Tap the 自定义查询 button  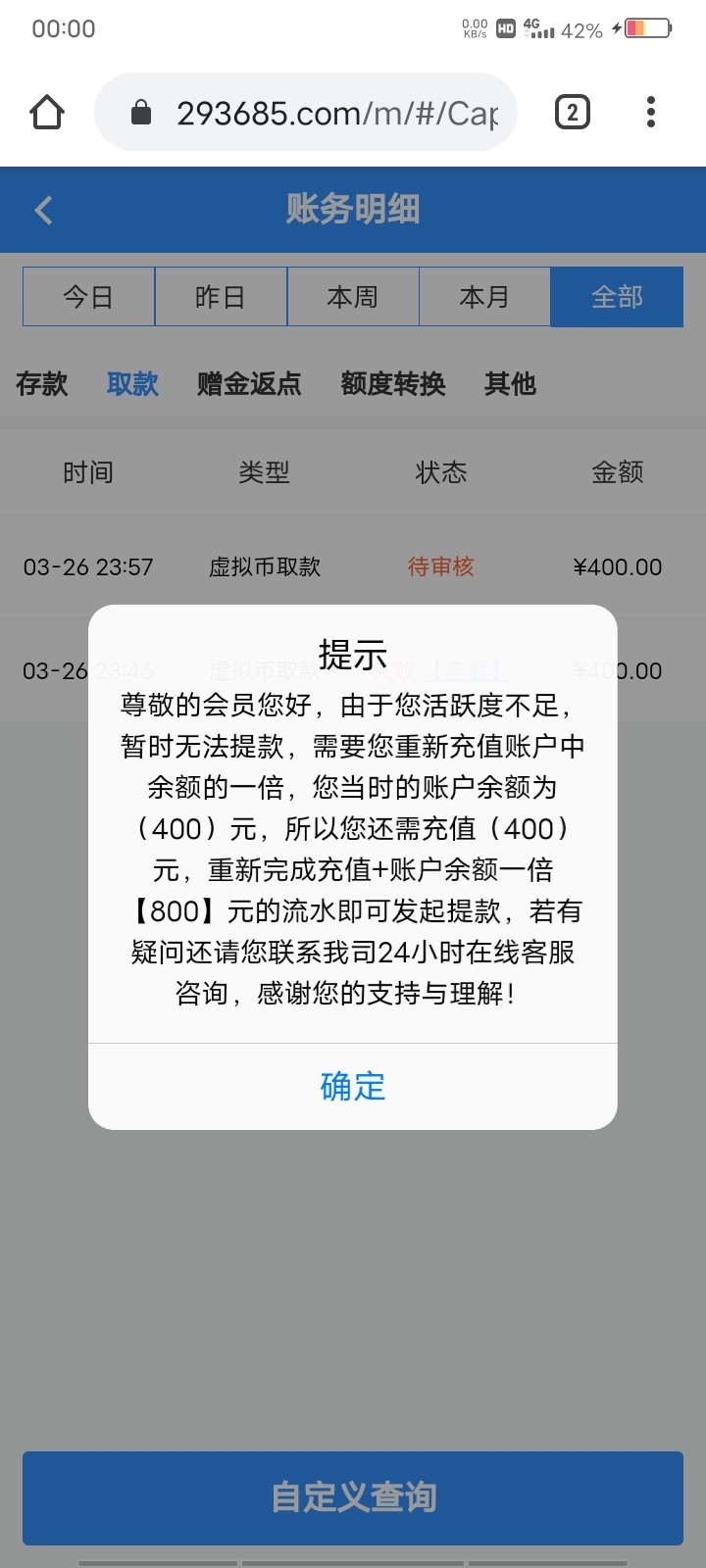coord(353,1497)
